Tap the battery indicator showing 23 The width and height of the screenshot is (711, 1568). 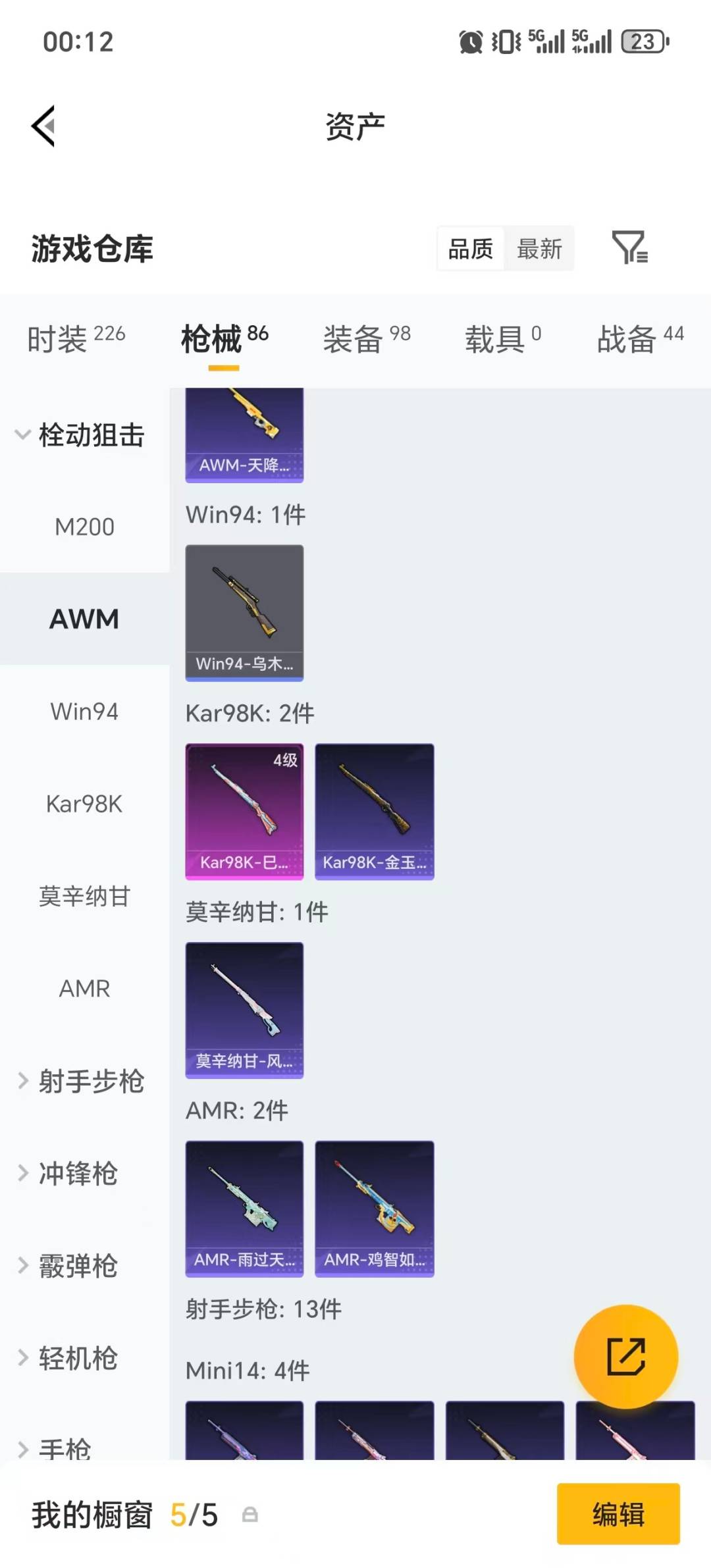pos(642,41)
